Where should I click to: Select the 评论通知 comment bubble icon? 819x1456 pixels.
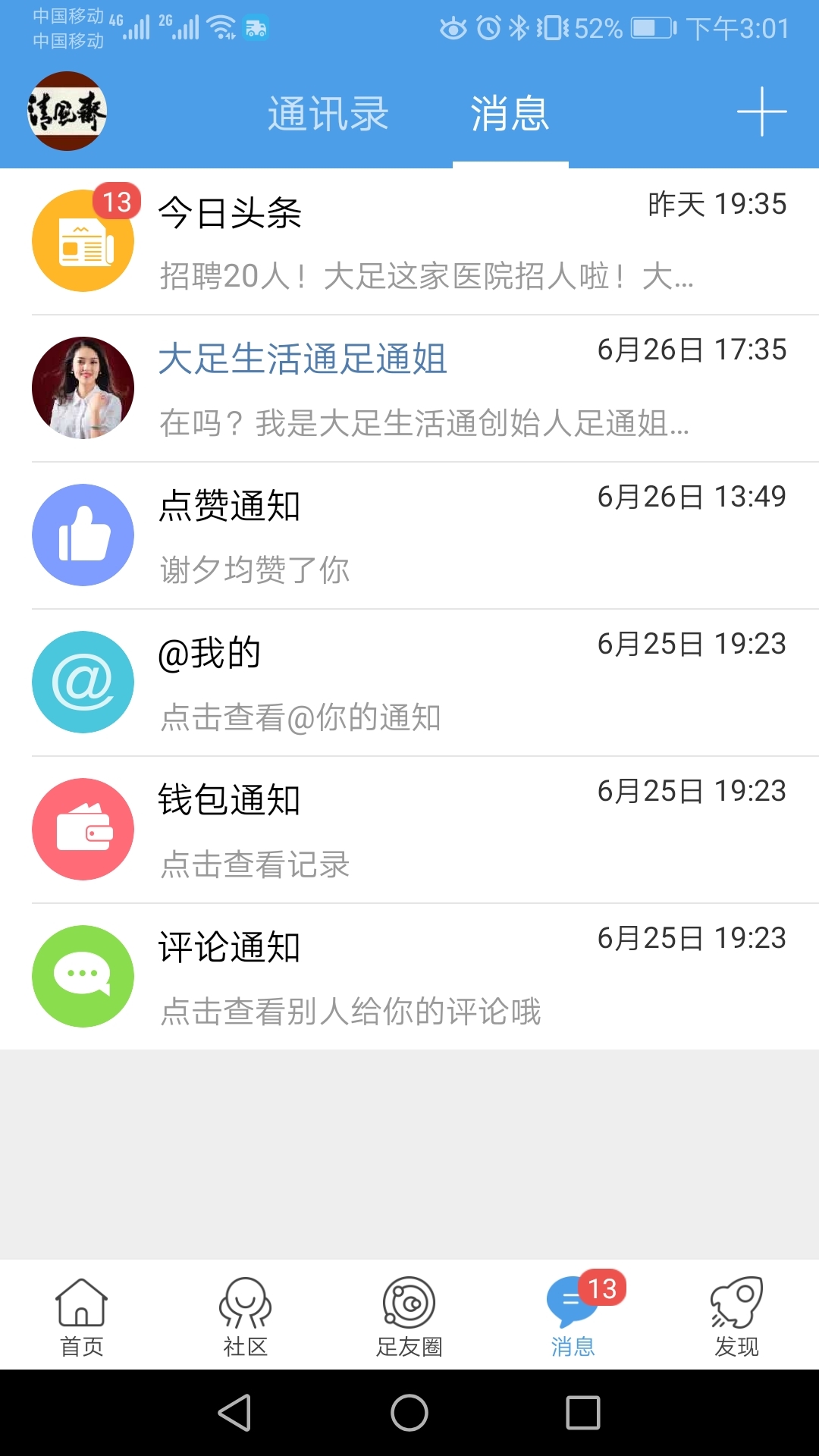(x=83, y=976)
